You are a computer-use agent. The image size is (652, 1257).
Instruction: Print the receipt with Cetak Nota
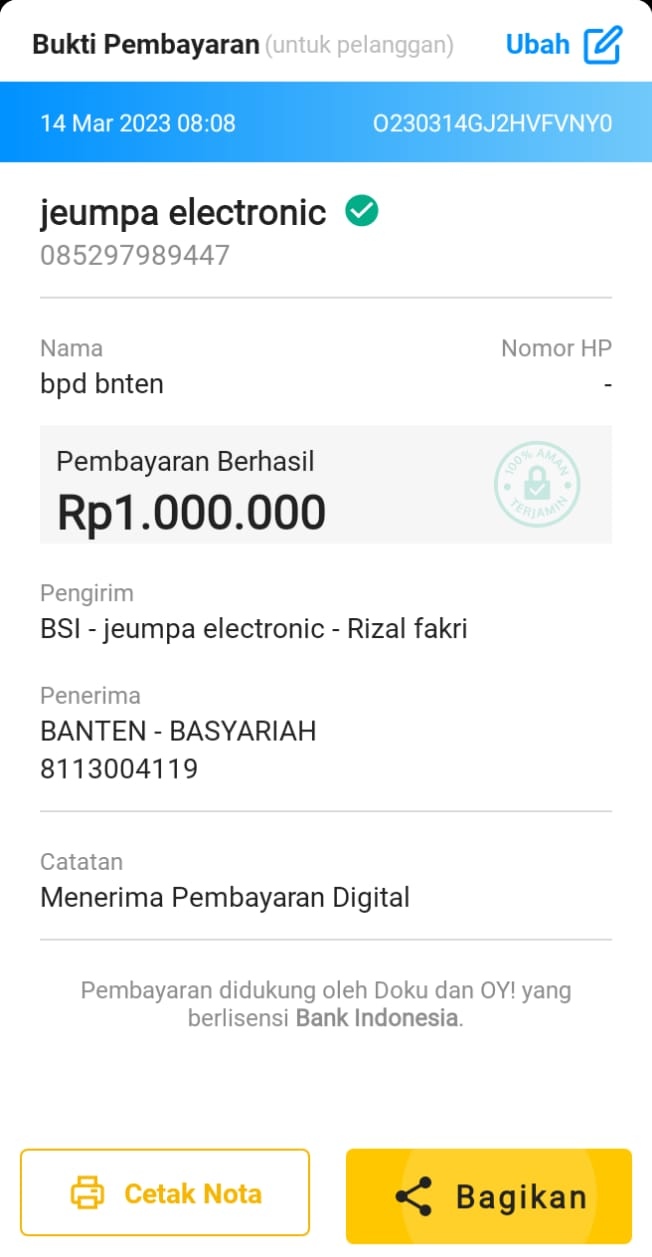(x=165, y=1193)
